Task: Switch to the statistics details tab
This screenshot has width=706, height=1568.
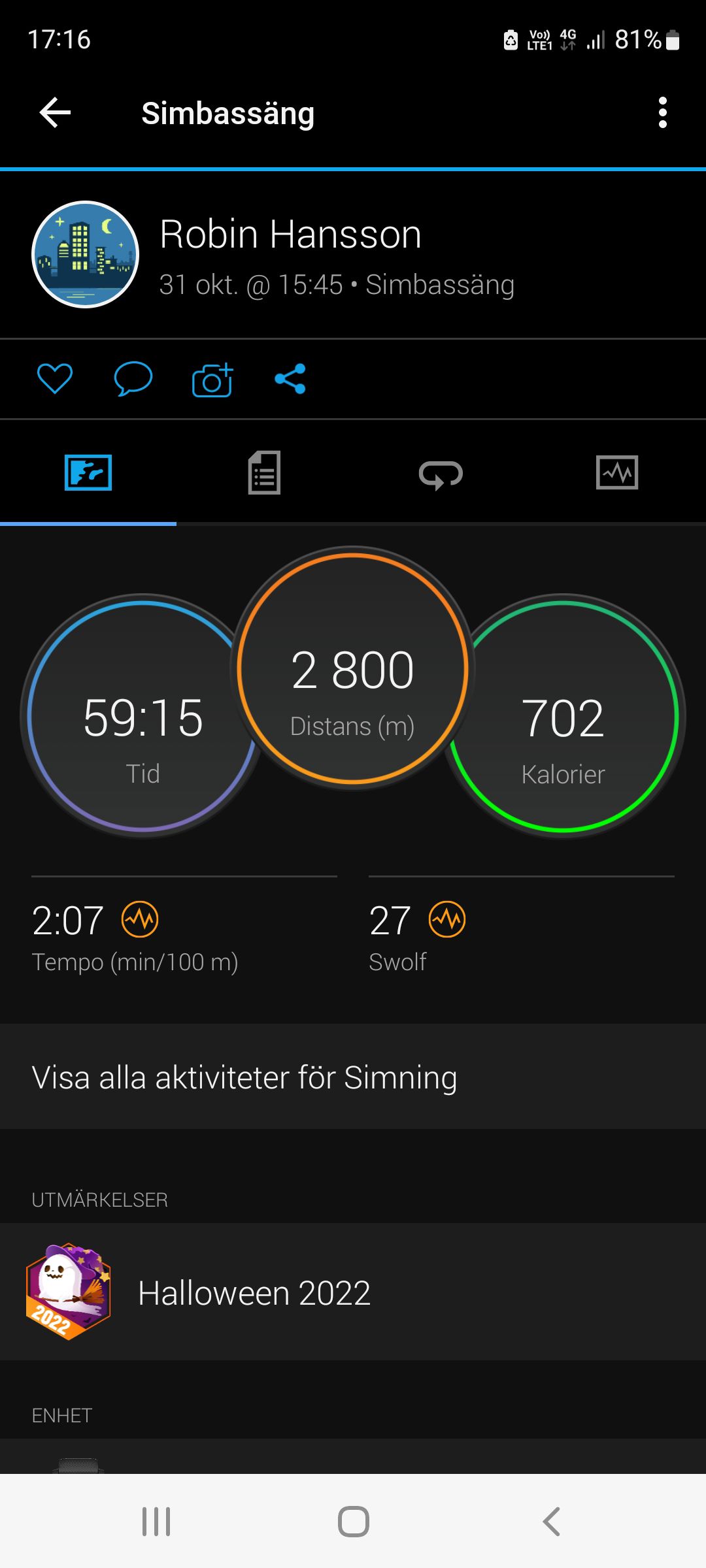Action: (x=264, y=472)
